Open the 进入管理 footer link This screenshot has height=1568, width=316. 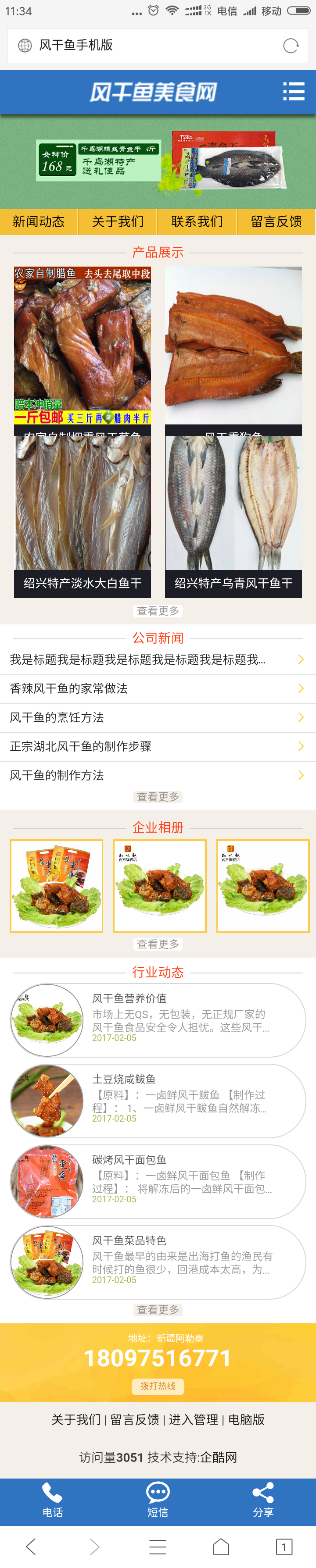[193, 1419]
